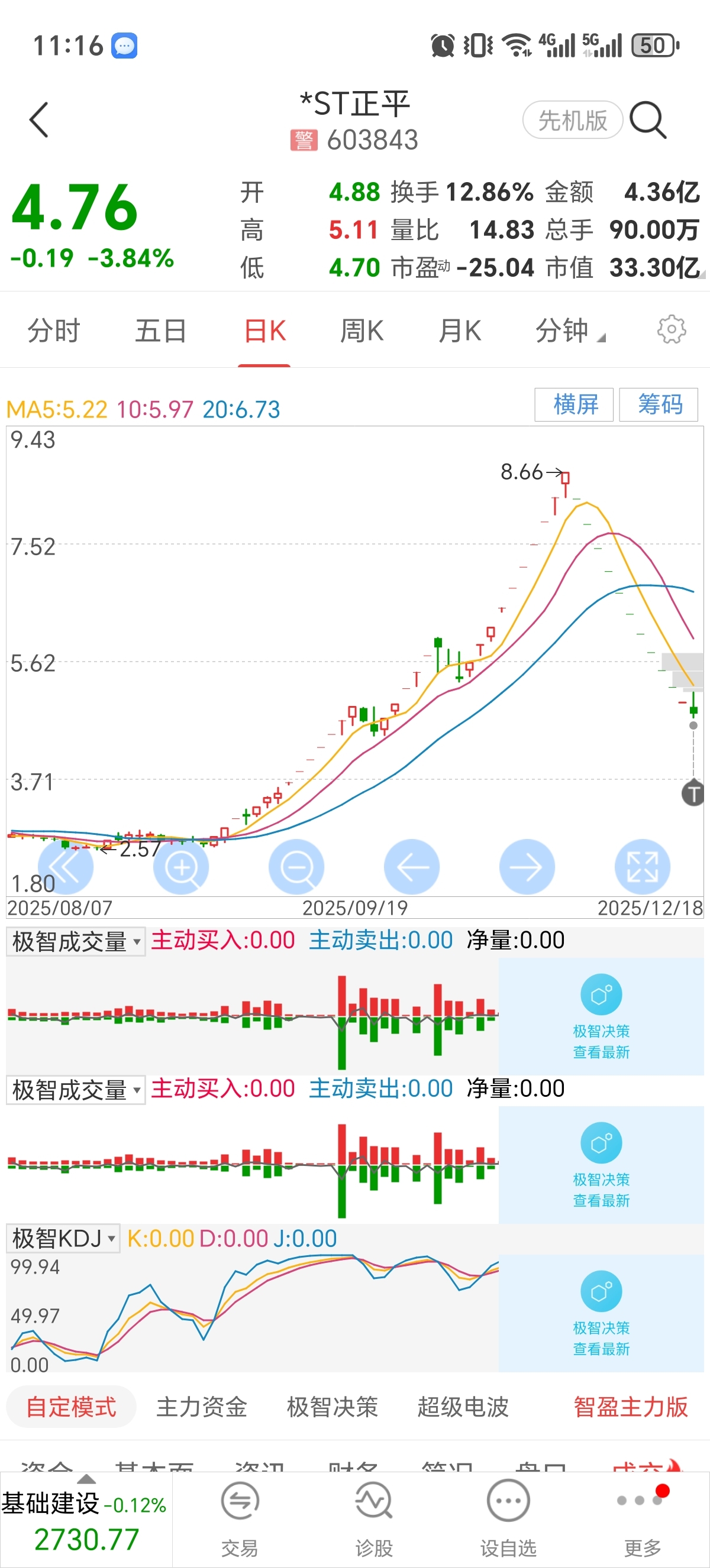Image resolution: width=710 pixels, height=1568 pixels.
Task: Move chart right with the arrow button
Action: click(527, 867)
